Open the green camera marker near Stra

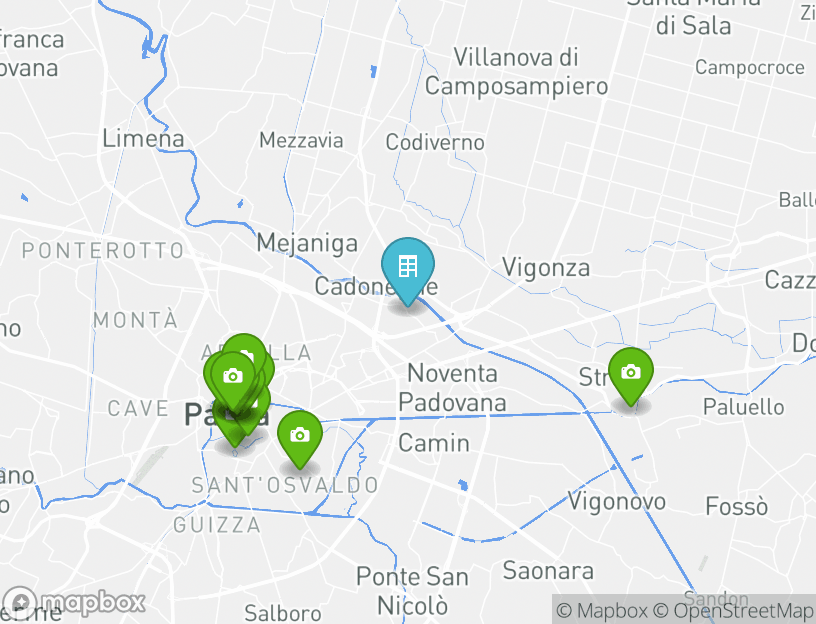click(x=630, y=373)
